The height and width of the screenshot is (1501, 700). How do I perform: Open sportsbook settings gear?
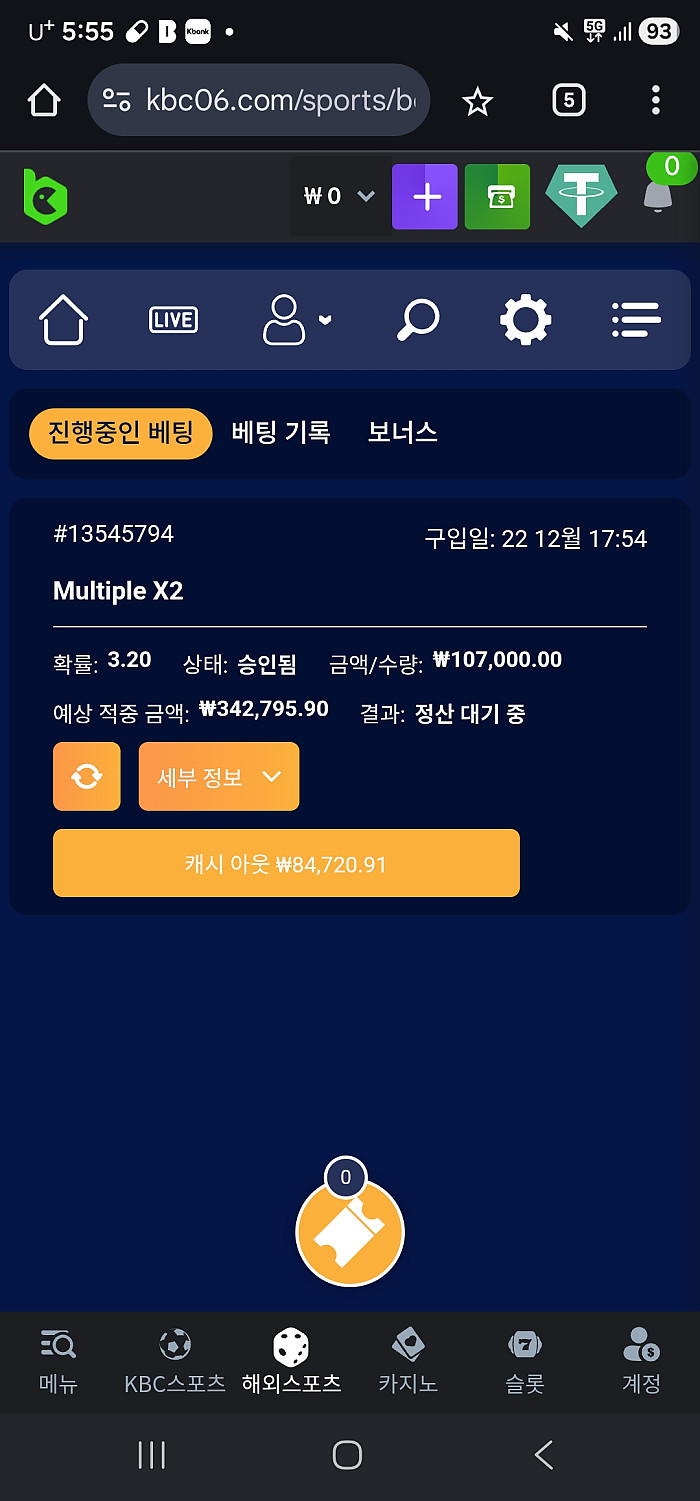coord(525,320)
